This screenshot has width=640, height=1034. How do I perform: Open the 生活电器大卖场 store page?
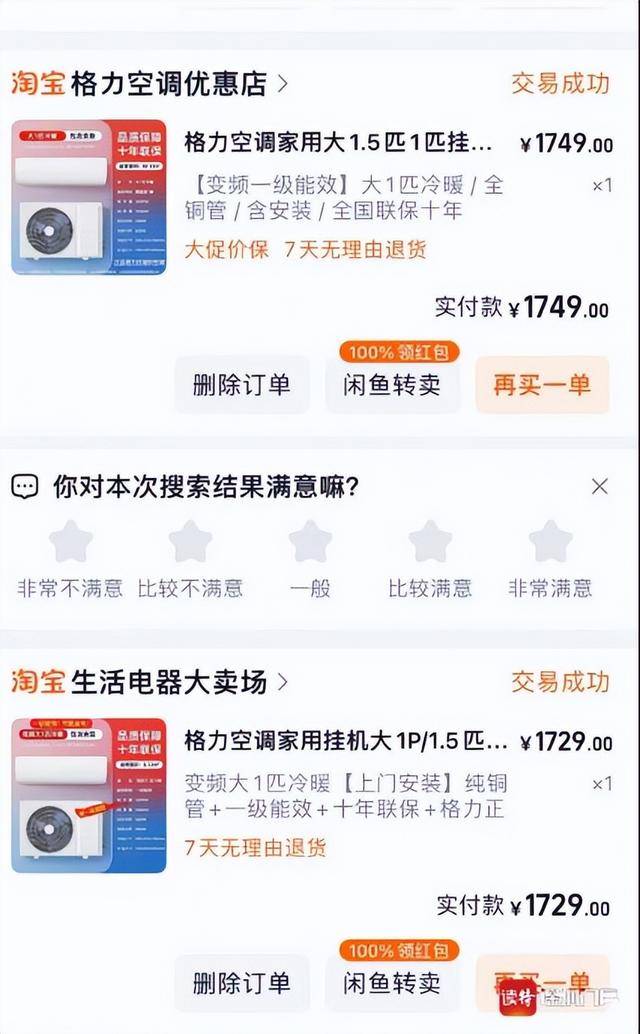click(168, 683)
